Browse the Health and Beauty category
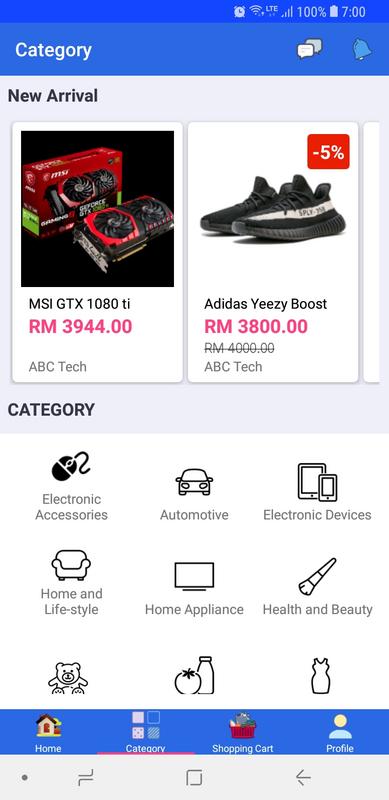The image size is (389, 800). 317,587
